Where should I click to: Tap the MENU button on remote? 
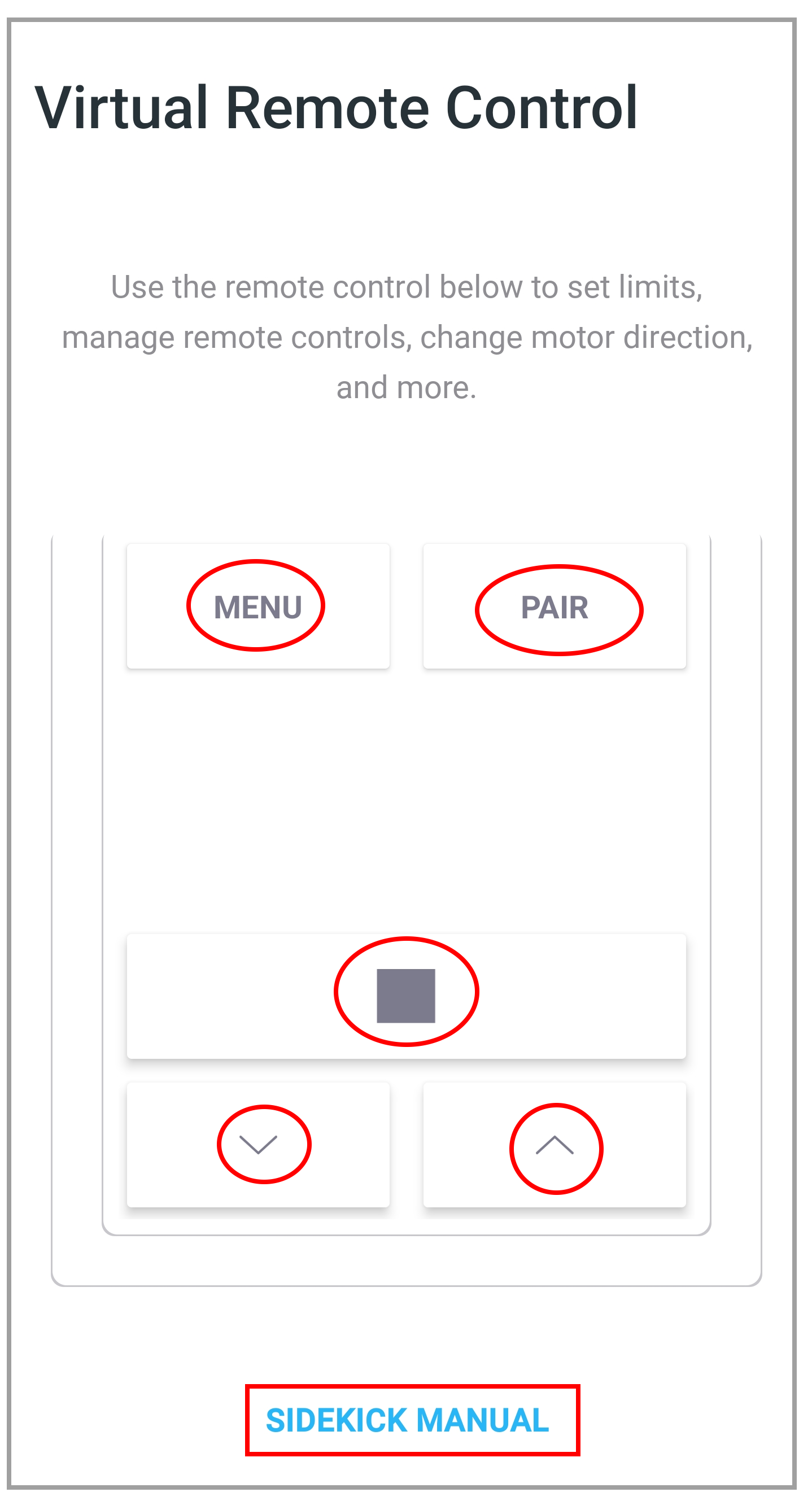[258, 606]
